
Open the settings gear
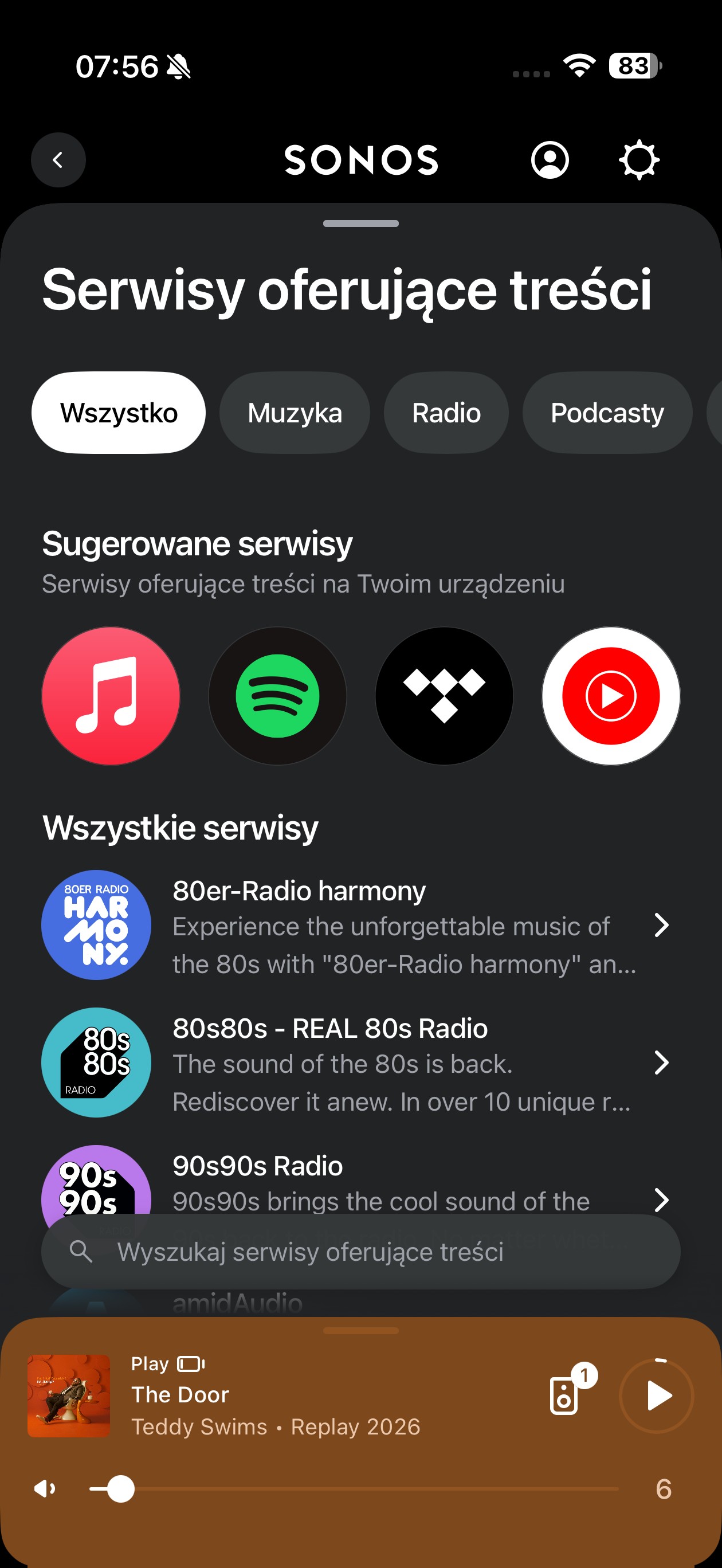click(638, 160)
